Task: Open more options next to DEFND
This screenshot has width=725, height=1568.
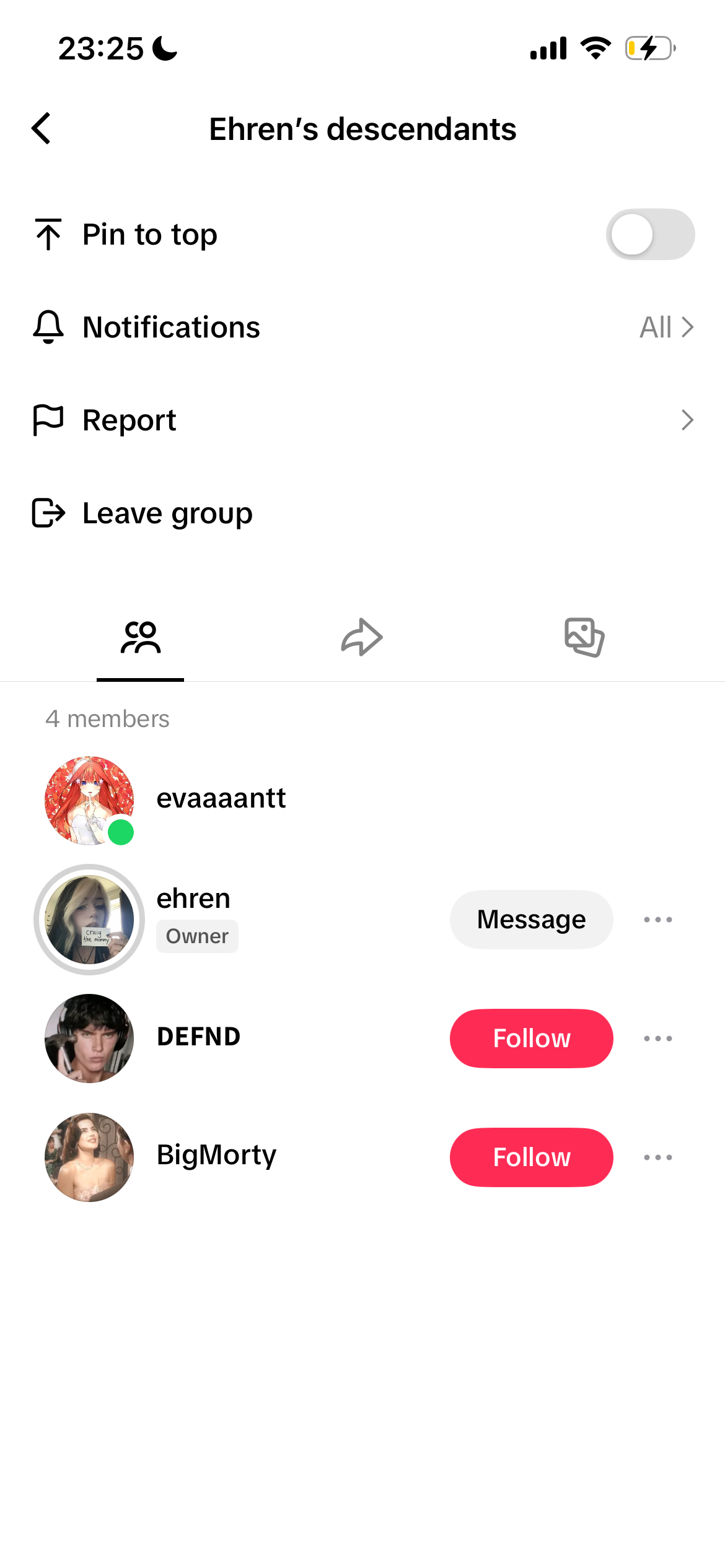Action: point(657,1039)
